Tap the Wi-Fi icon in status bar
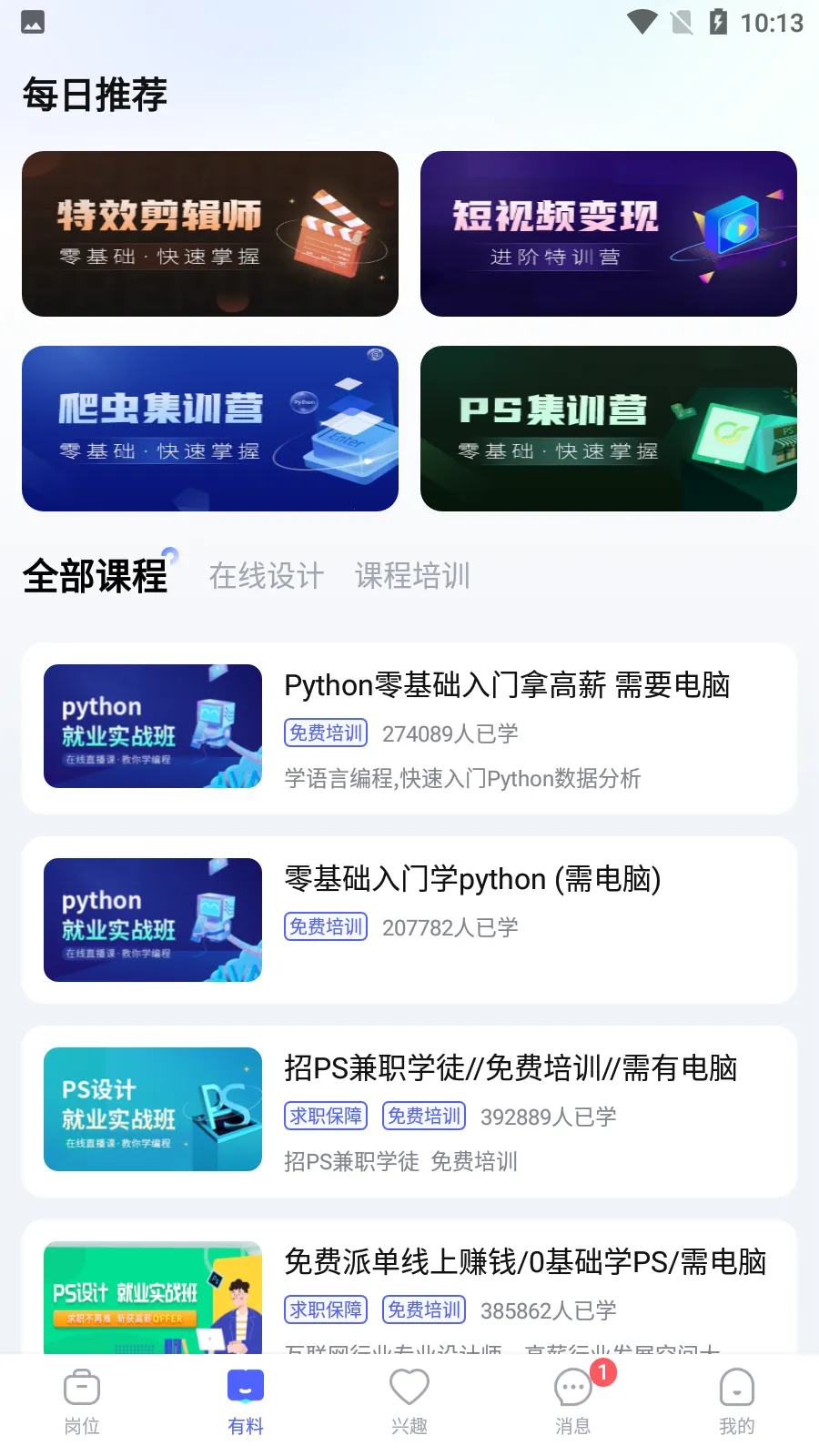The image size is (819, 1456). [643, 25]
